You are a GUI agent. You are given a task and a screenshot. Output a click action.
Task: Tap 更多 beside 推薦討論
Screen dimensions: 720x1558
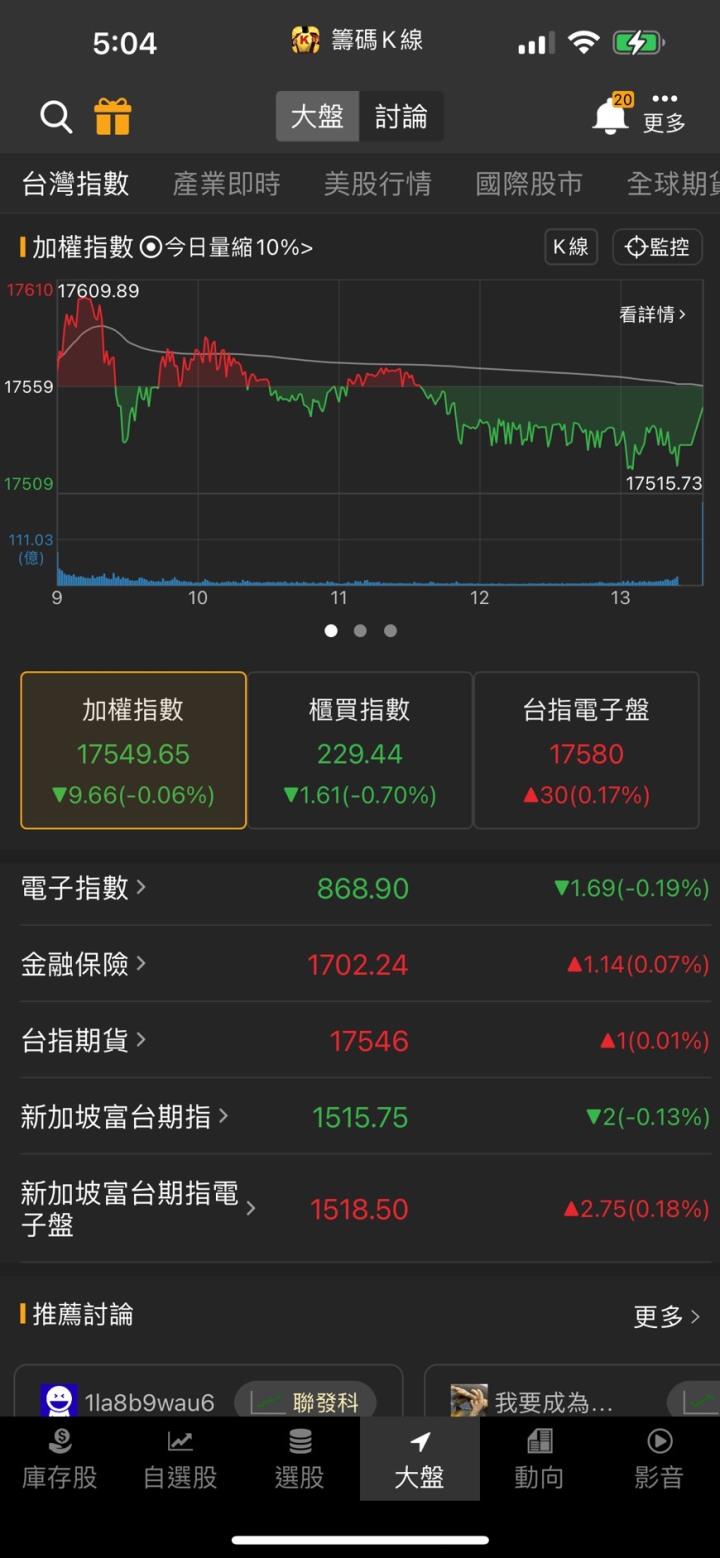pos(663,1316)
